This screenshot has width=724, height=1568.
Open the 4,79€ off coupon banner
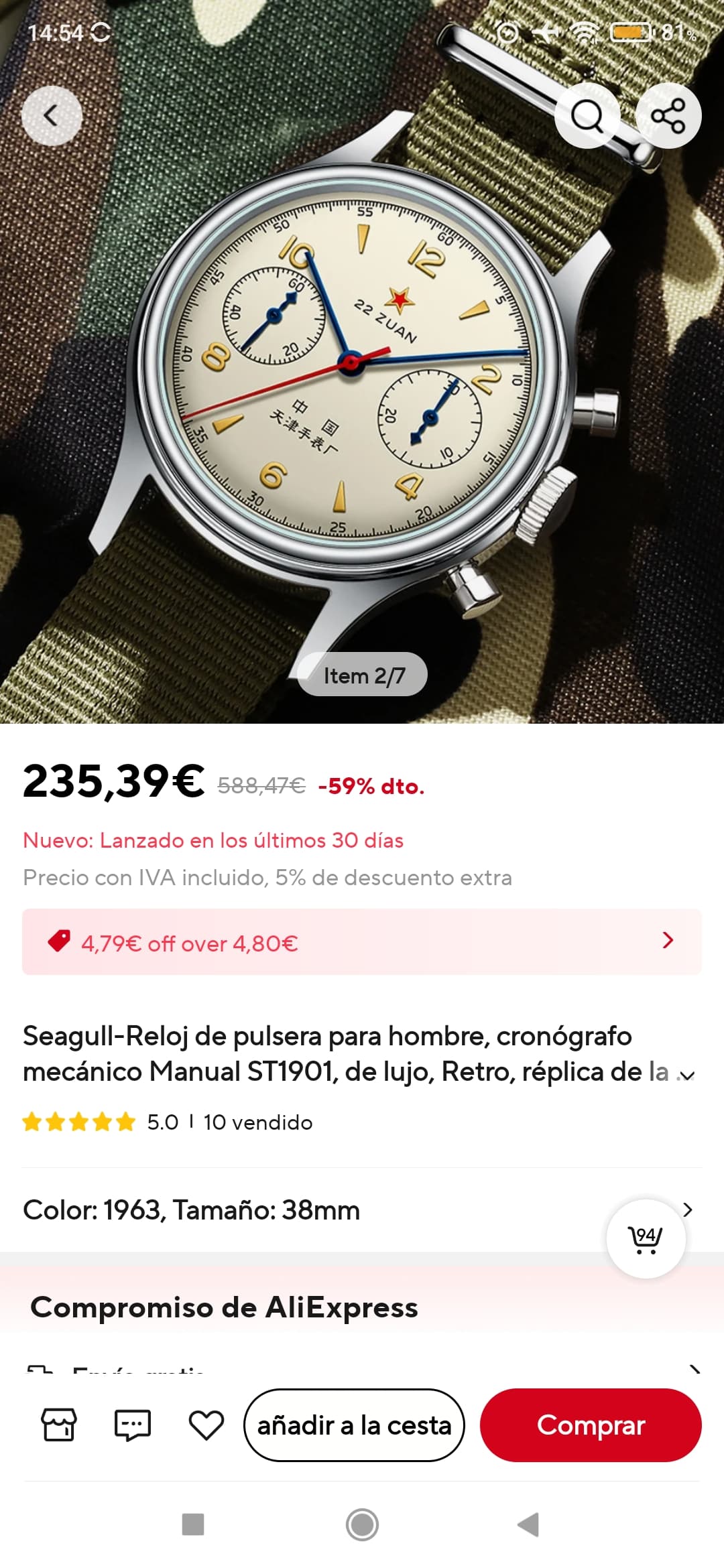tap(362, 941)
